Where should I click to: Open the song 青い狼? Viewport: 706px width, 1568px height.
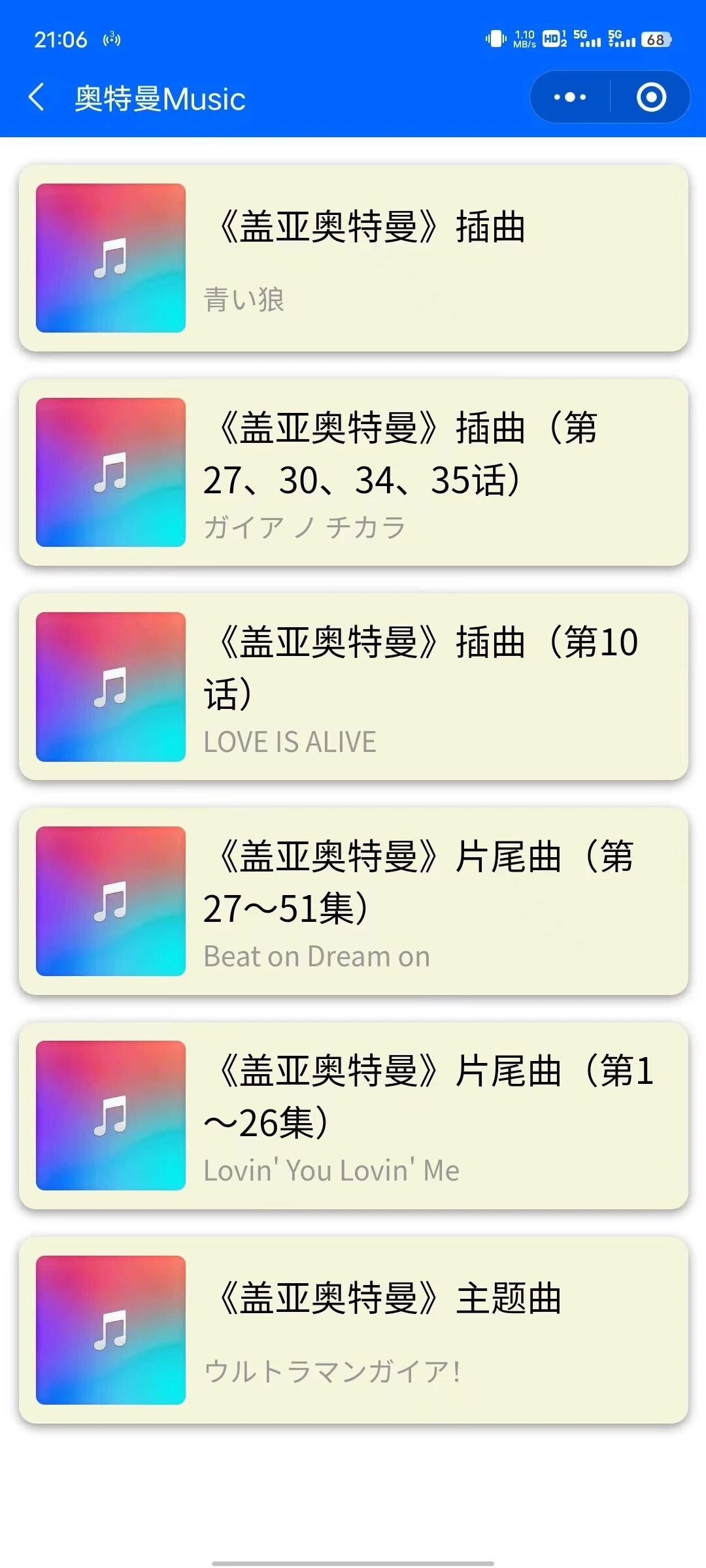coord(353,258)
